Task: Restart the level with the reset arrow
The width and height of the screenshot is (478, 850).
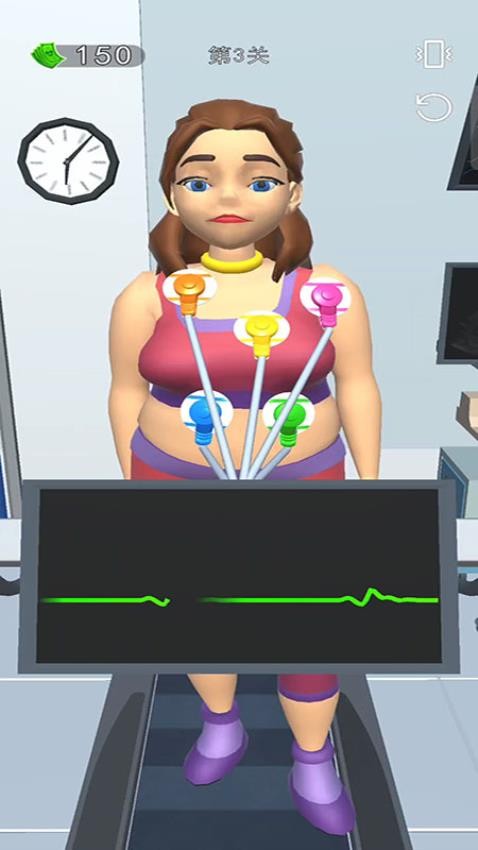Action: click(434, 107)
